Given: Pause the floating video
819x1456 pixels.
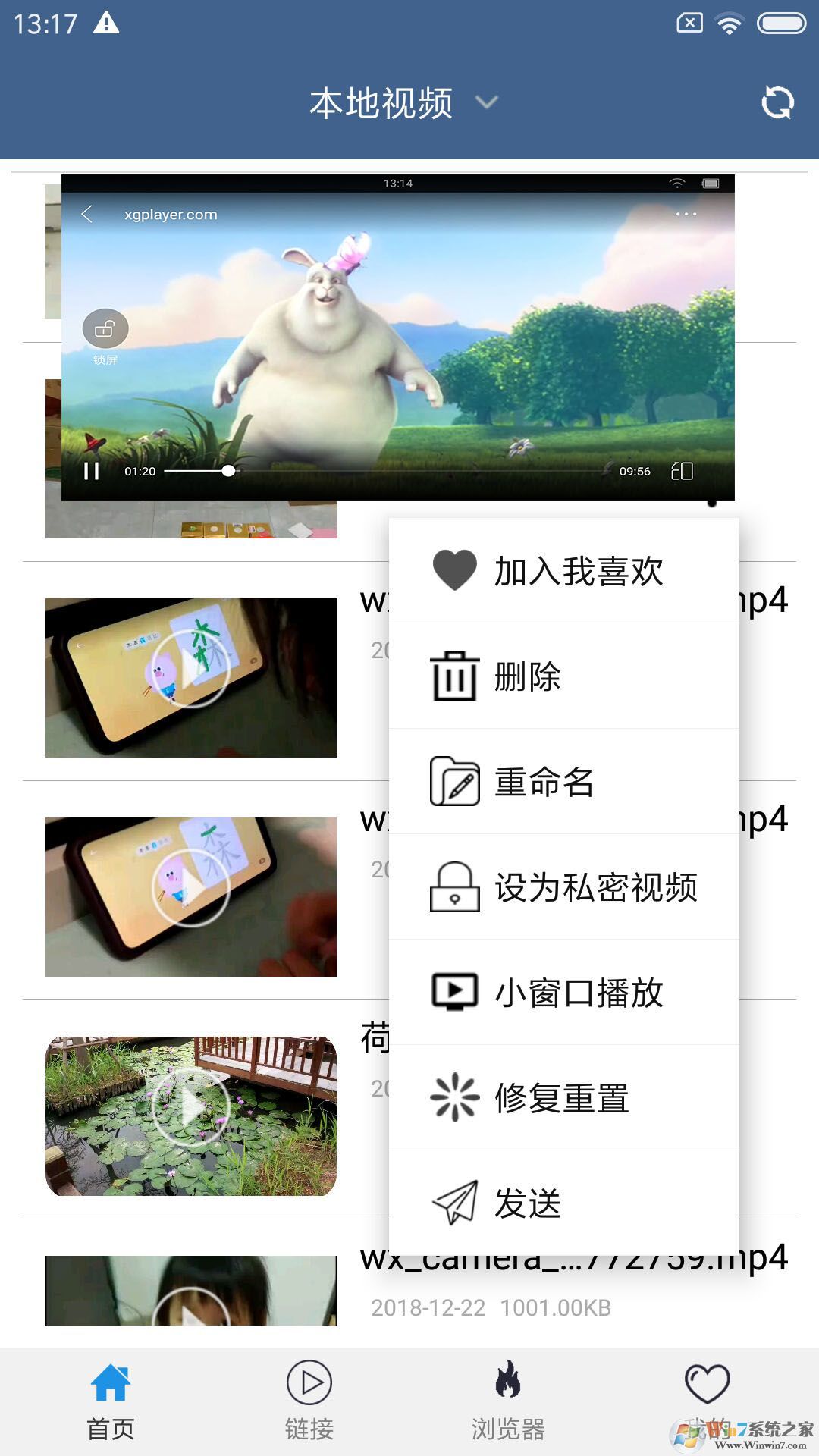Looking at the screenshot, I should (x=92, y=471).
